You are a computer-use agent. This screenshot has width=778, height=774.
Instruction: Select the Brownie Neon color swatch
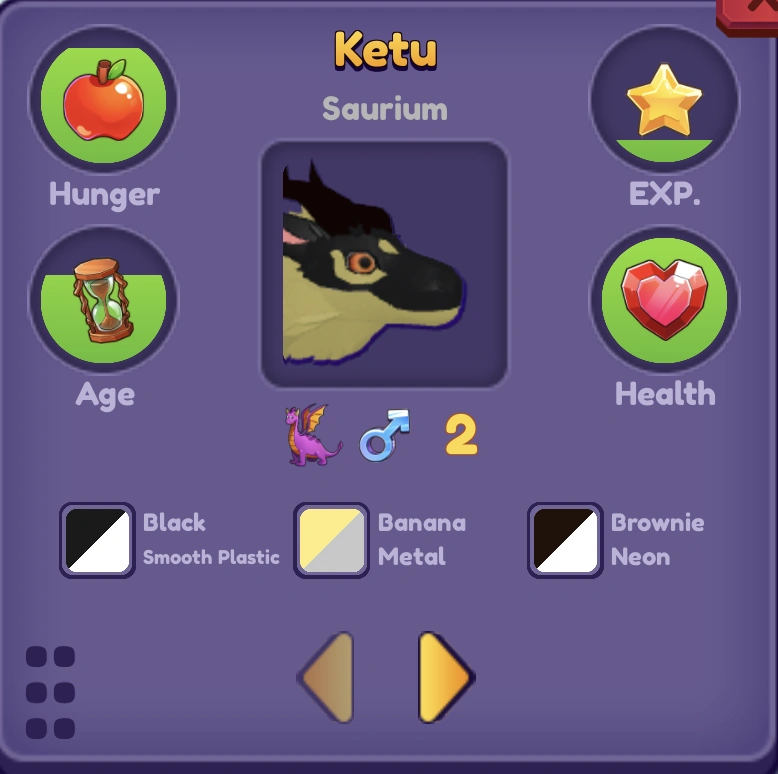[565, 540]
